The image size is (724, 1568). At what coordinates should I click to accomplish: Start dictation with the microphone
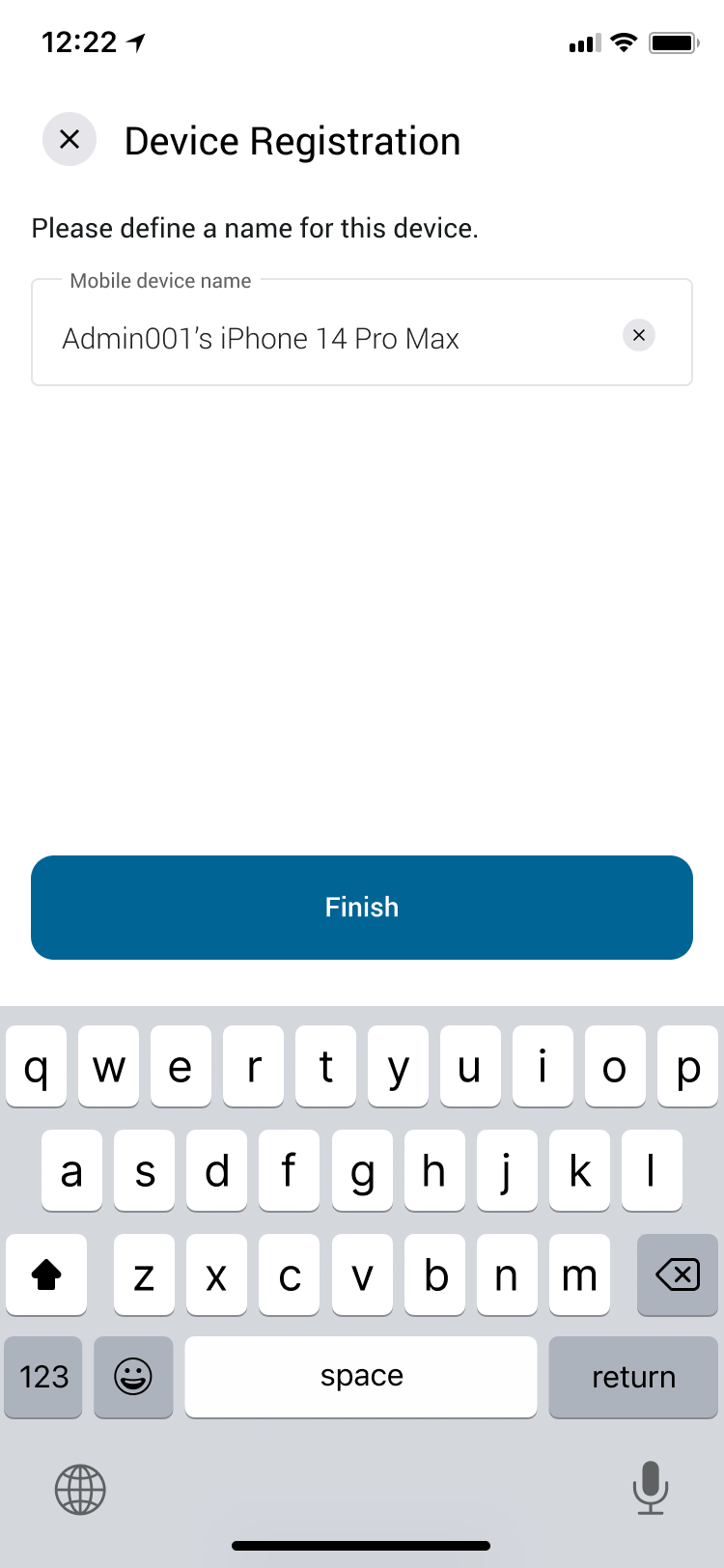pos(650,1487)
